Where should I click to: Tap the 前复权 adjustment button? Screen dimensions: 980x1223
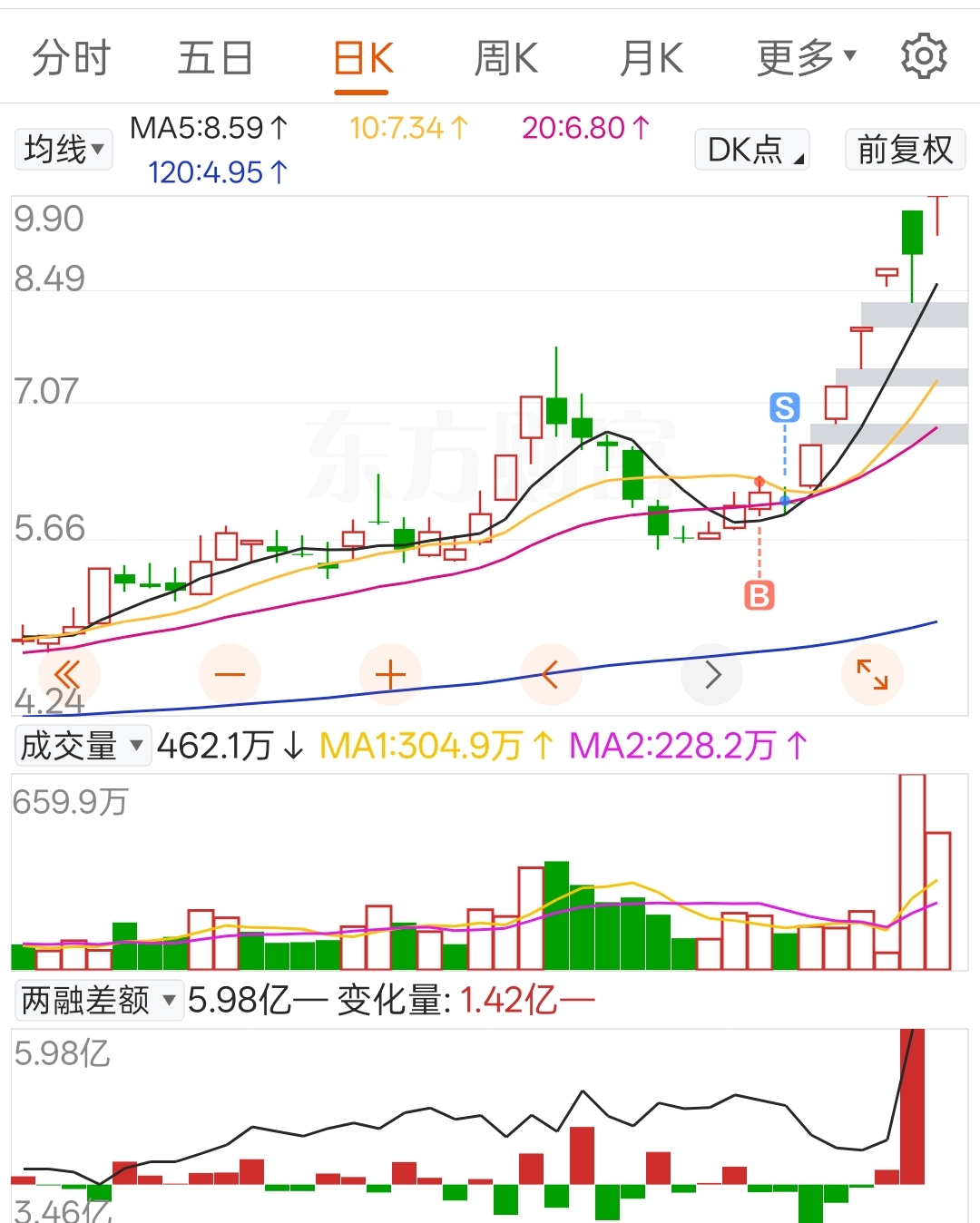tap(905, 149)
